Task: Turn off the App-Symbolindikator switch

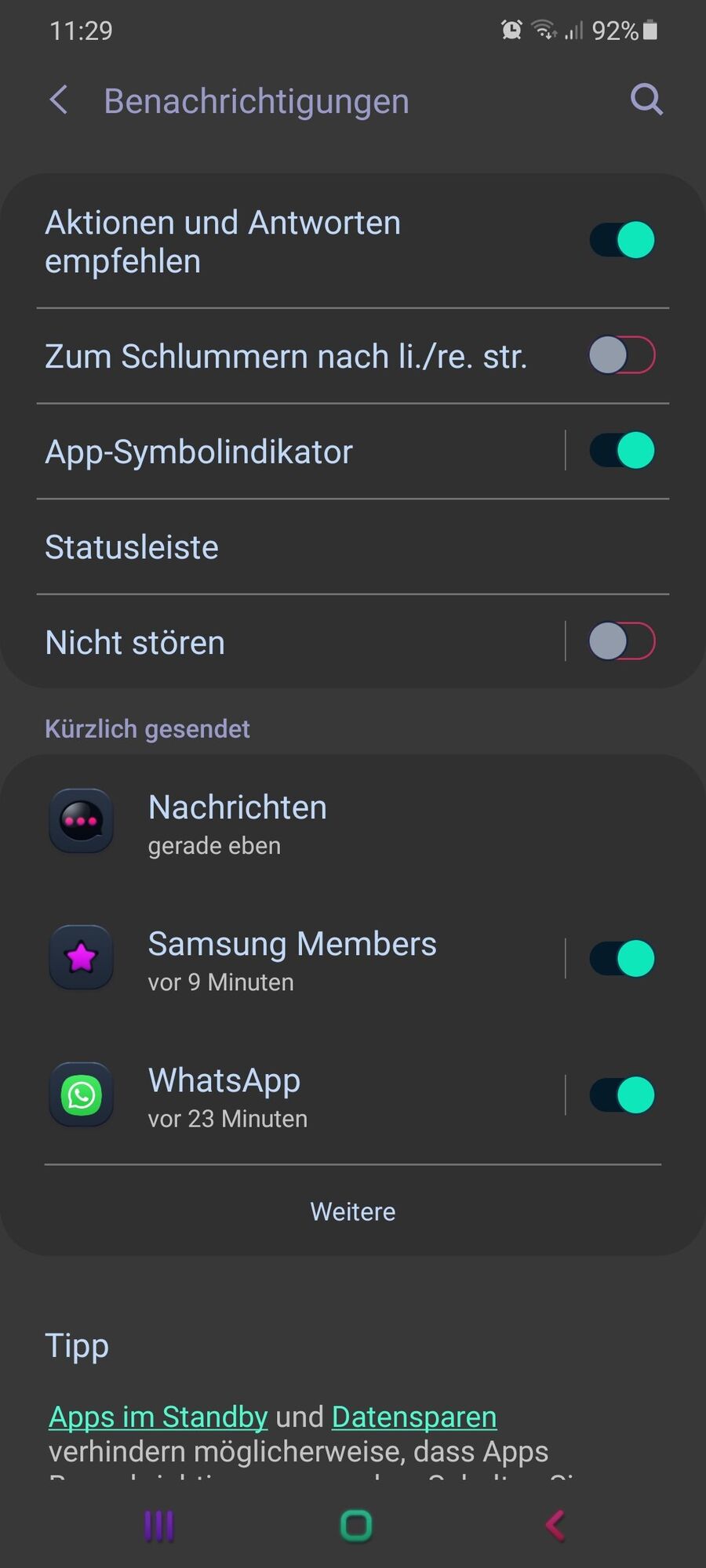Action: point(622,451)
